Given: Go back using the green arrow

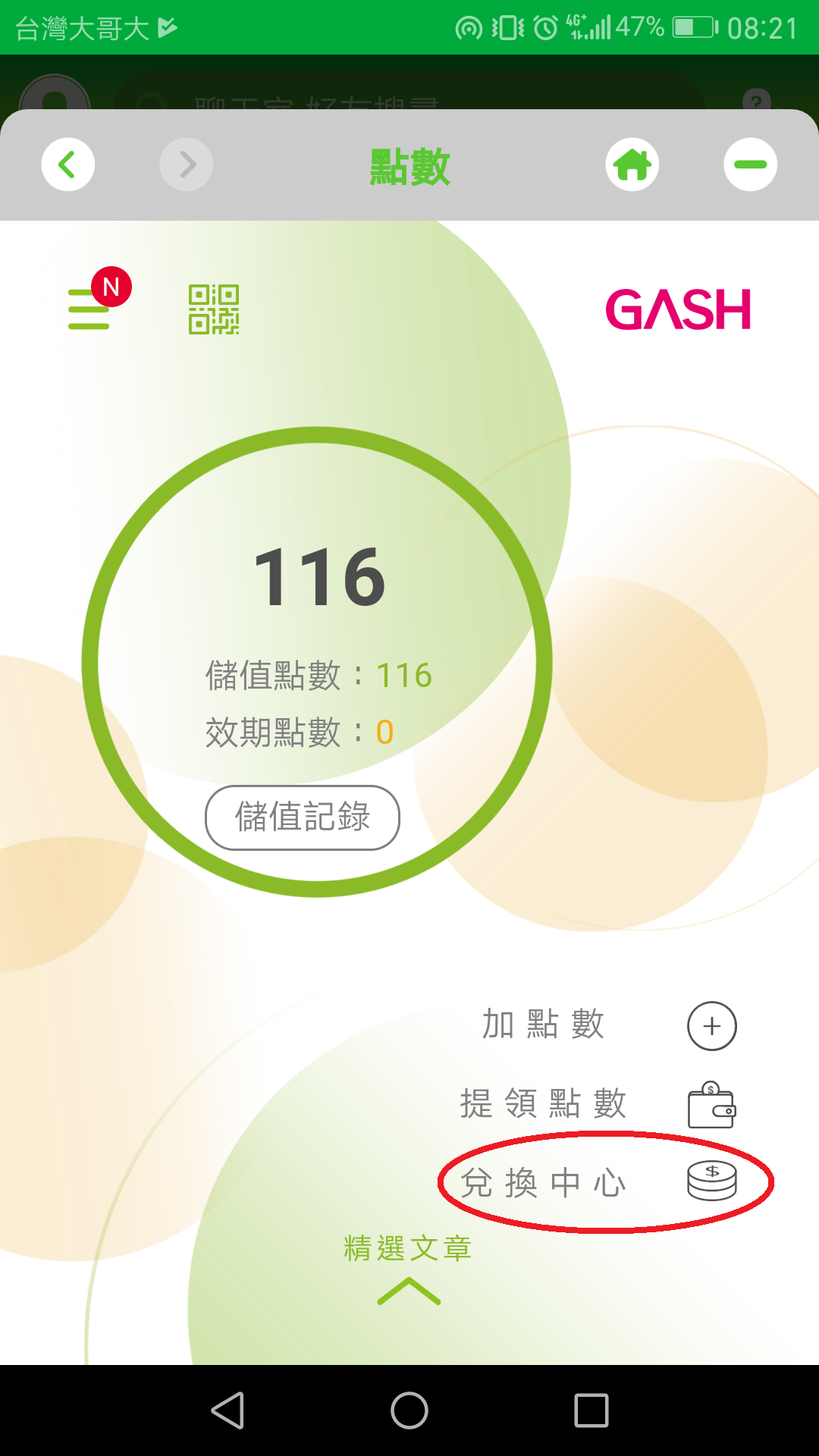Looking at the screenshot, I should (67, 165).
